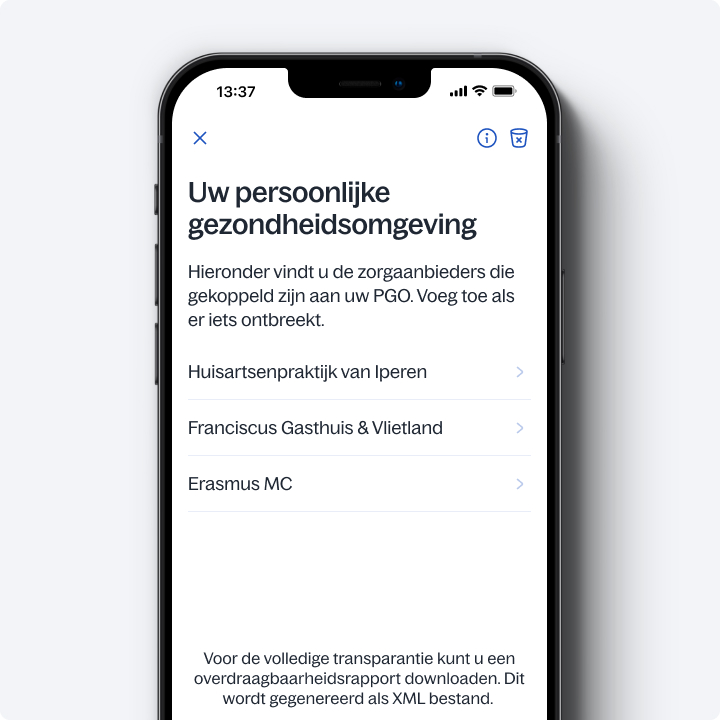This screenshot has width=720, height=720.
Task: Tap the delete trash icon
Action: coord(518,138)
